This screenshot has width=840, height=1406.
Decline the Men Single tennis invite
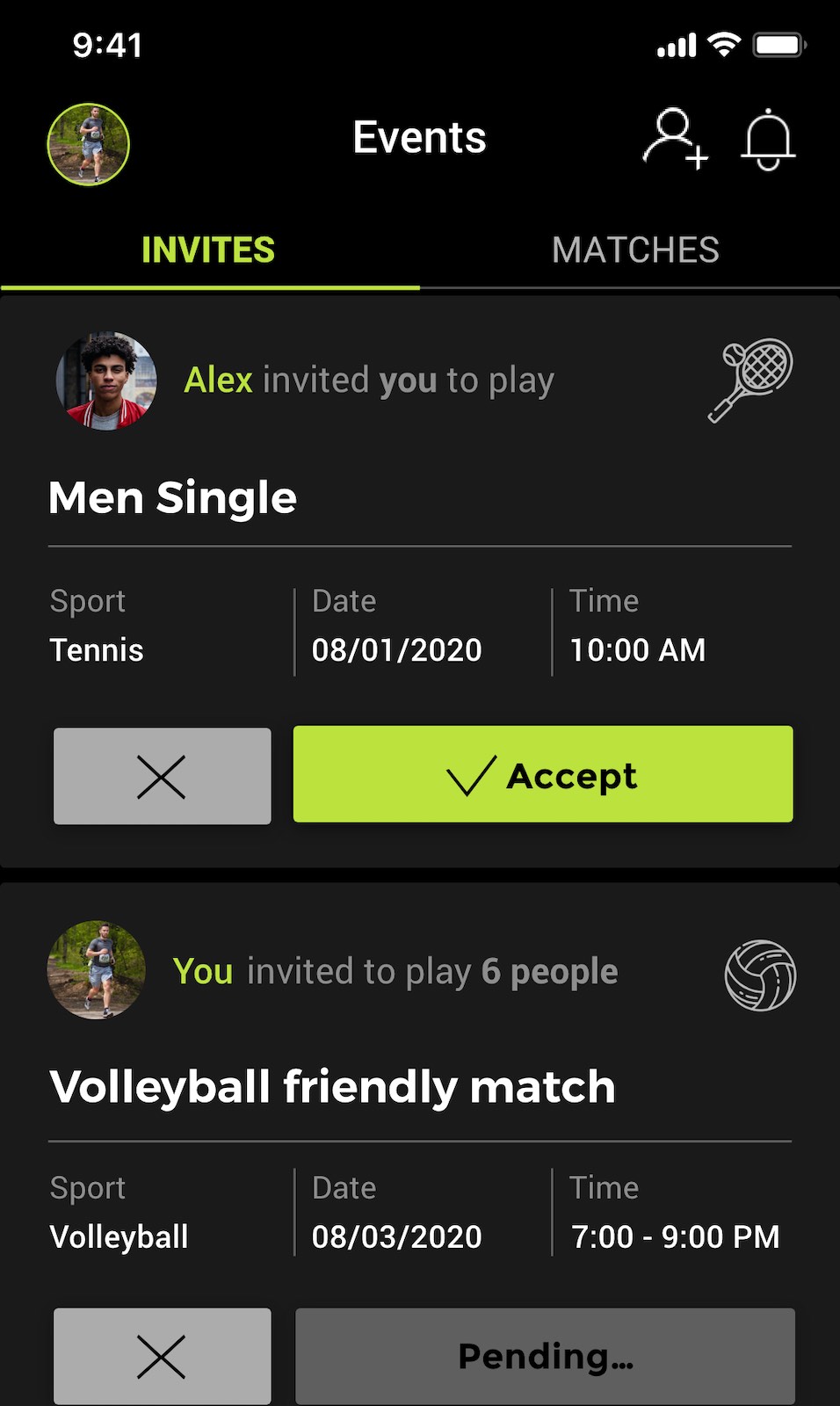[x=162, y=776]
